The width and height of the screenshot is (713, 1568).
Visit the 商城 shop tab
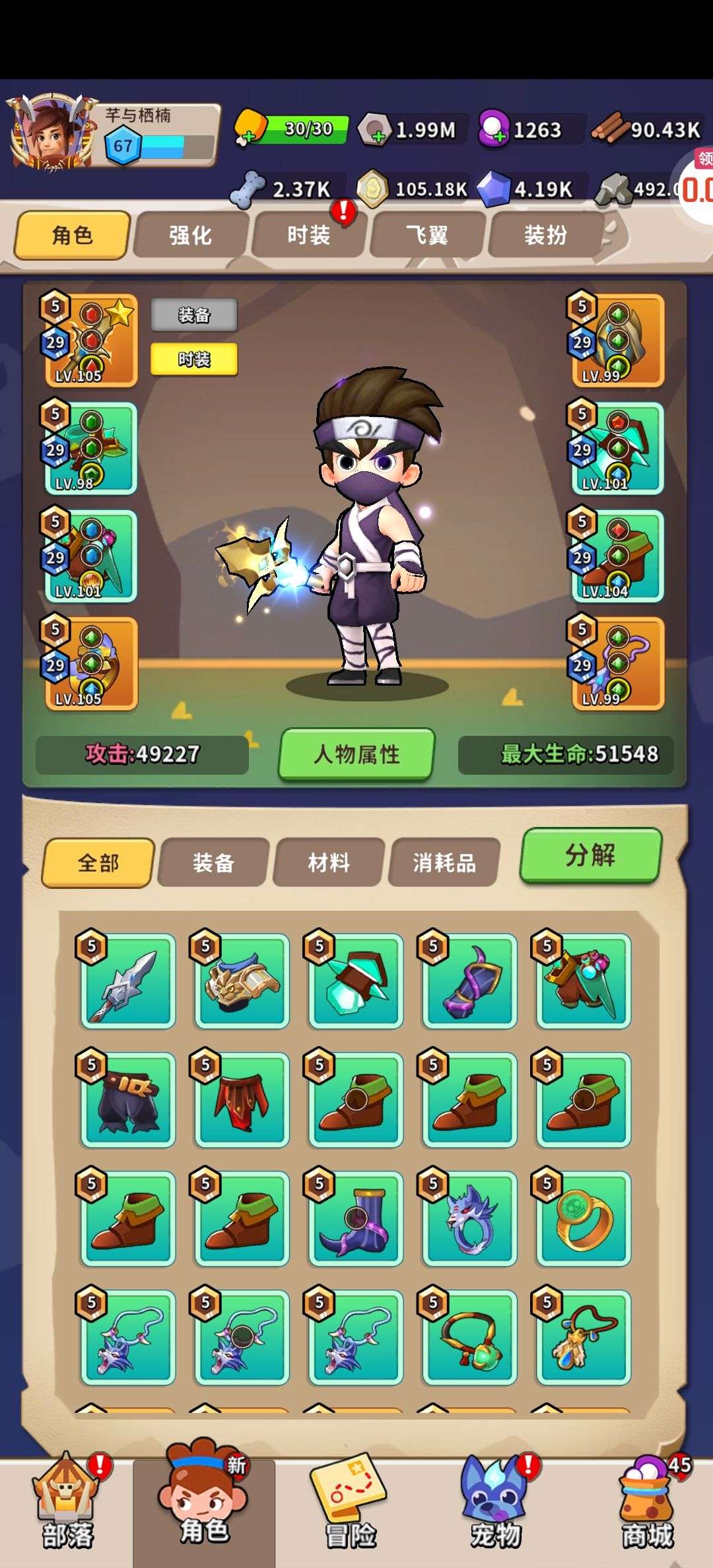(648, 1501)
